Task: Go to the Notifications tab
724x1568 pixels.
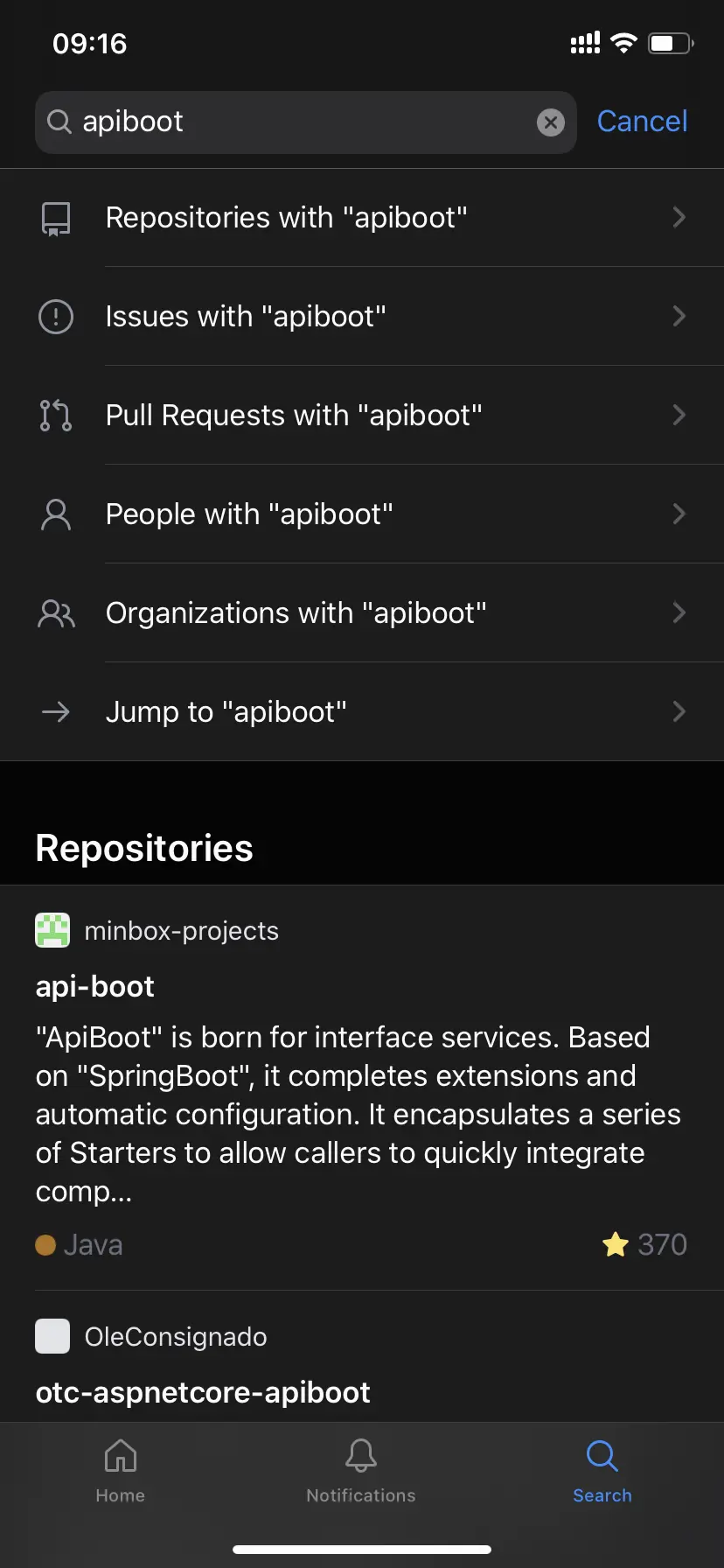Action: point(361,1471)
